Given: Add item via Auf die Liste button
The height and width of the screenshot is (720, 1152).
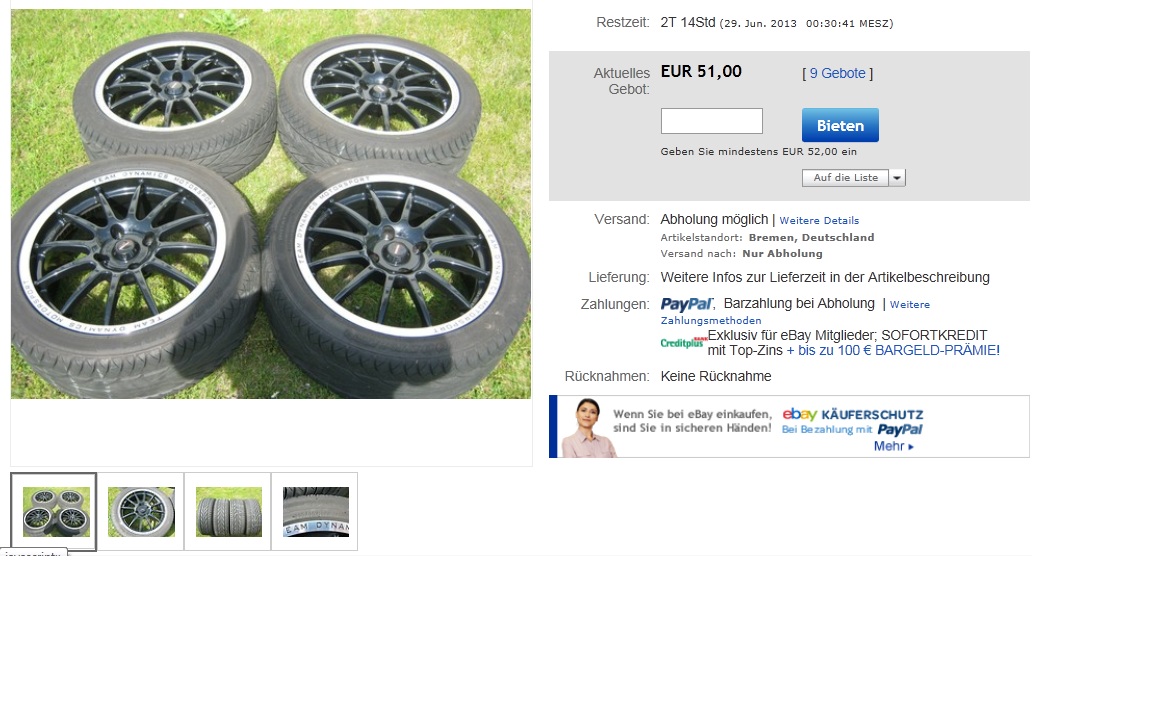Looking at the screenshot, I should (x=845, y=178).
